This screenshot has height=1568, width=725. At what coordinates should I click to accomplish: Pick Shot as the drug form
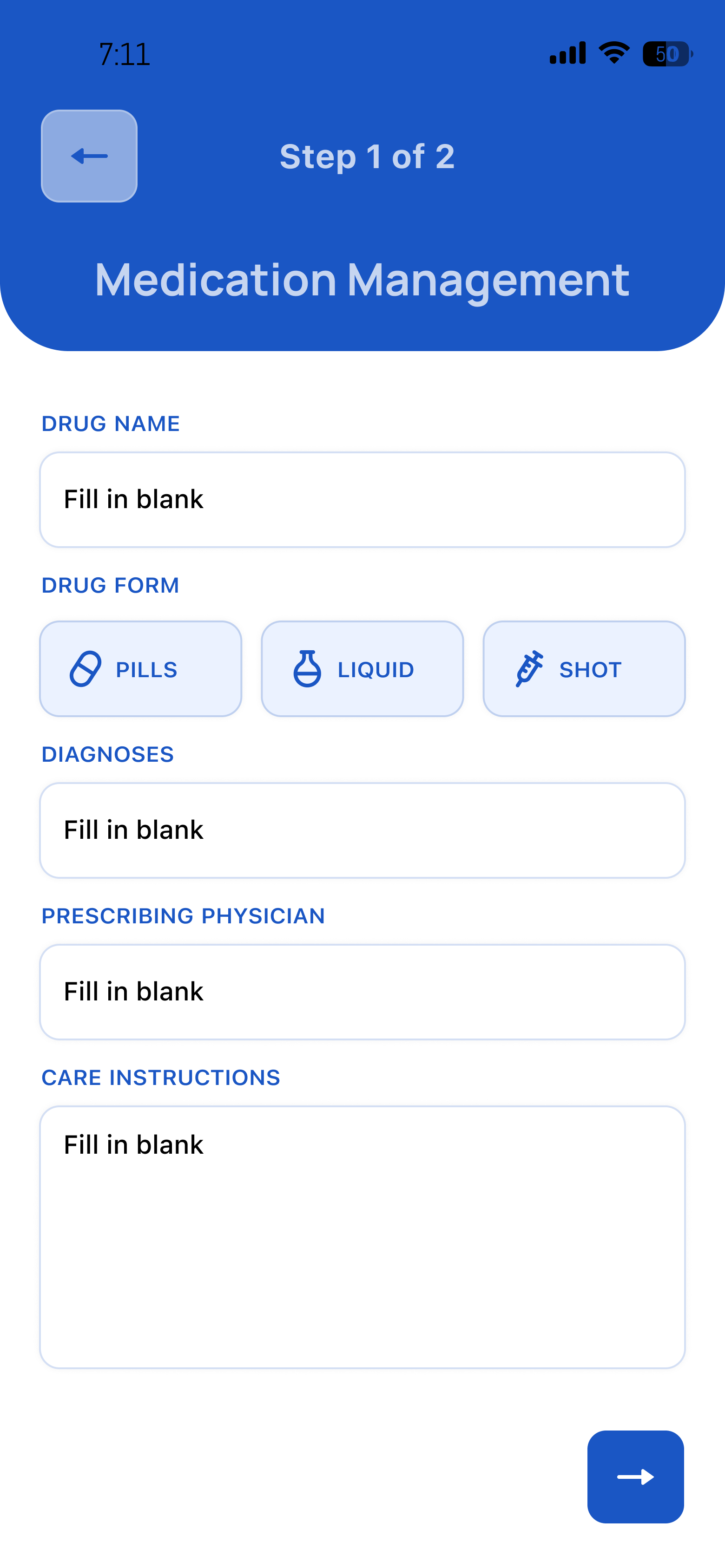(x=584, y=669)
